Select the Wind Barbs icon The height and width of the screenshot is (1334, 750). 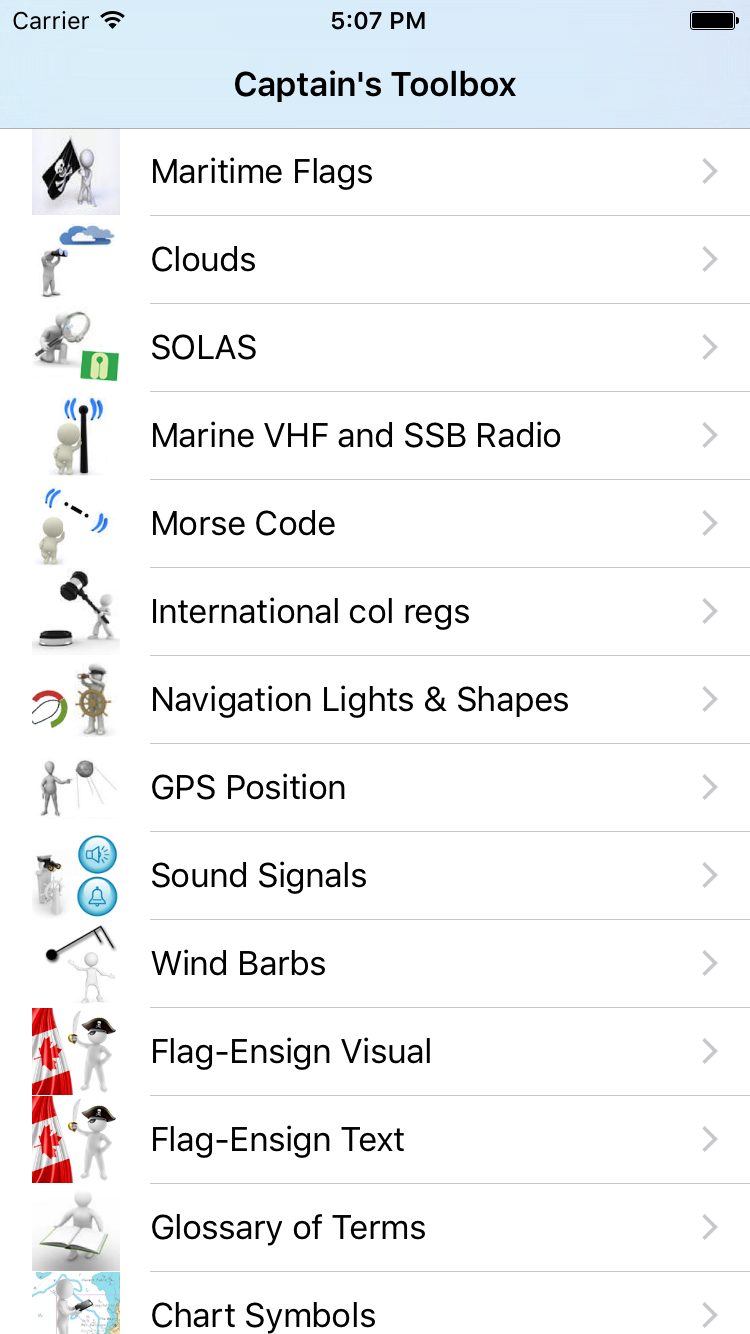[75, 963]
